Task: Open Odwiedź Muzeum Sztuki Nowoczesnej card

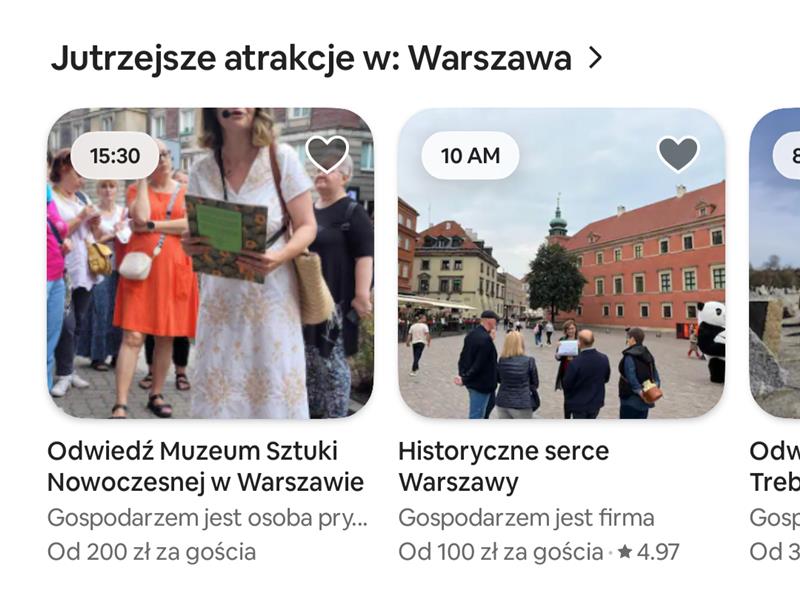Action: (210, 263)
